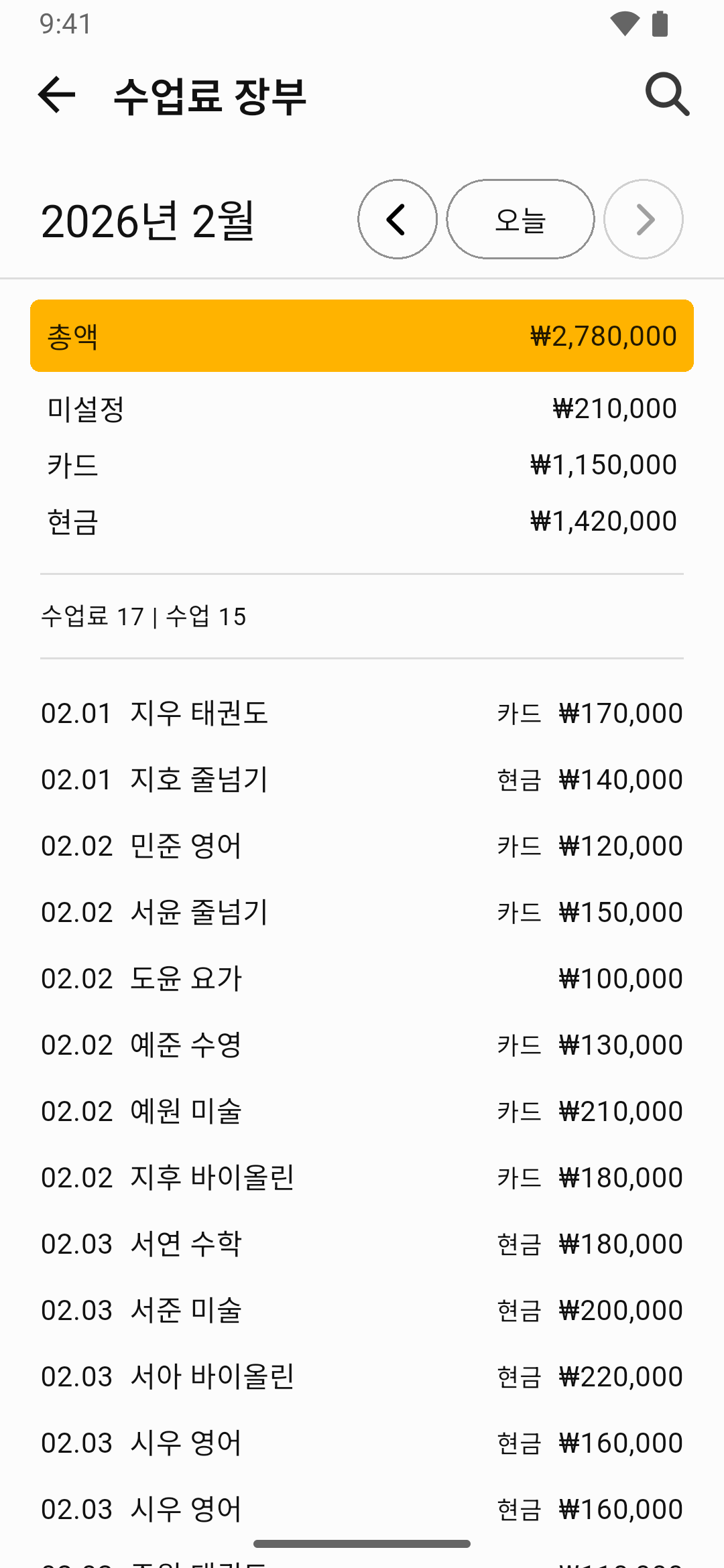This screenshot has height=1568, width=724.
Task: Tap the 수업료 17 수업 15 count label
Action: point(143,616)
